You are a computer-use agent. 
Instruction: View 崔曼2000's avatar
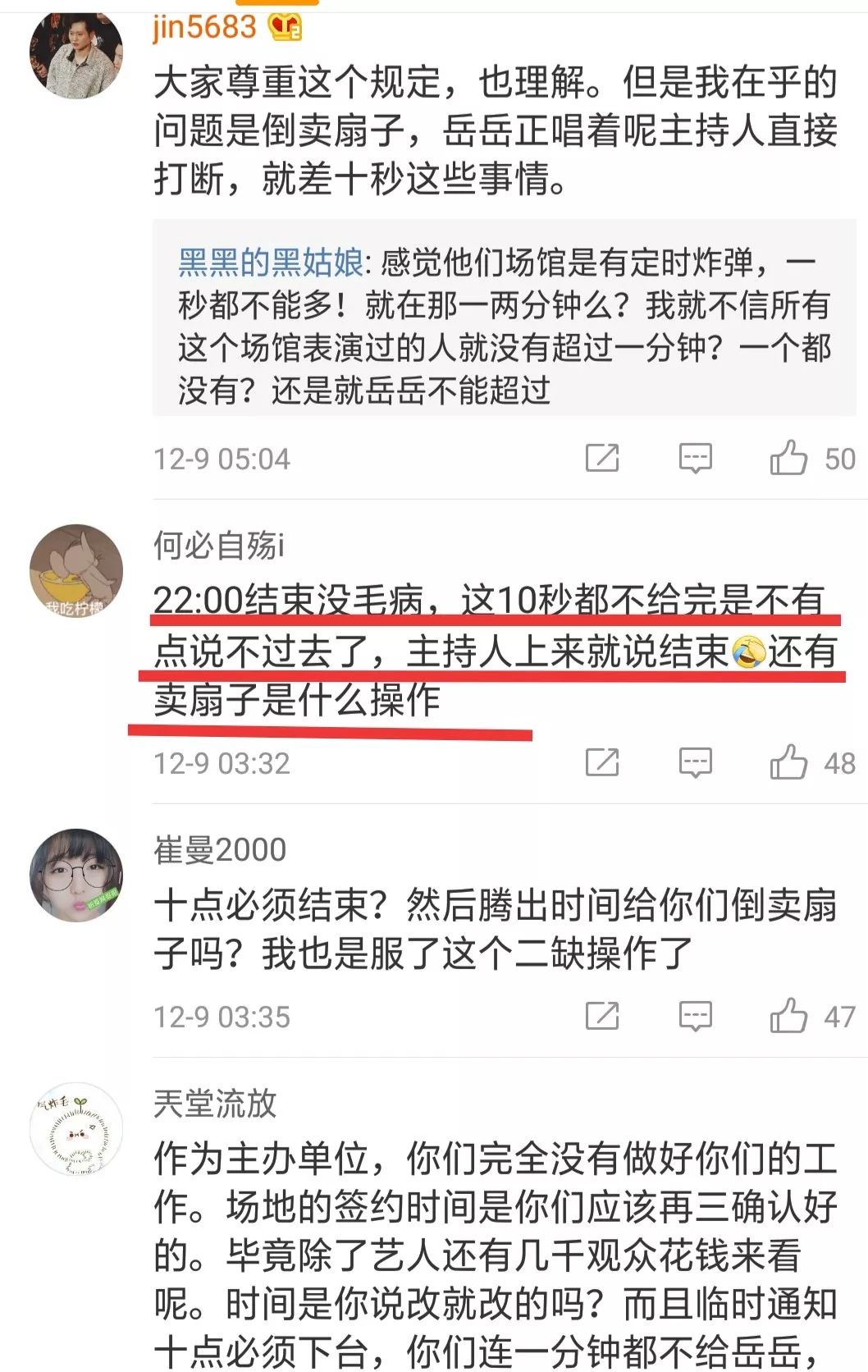(75, 875)
